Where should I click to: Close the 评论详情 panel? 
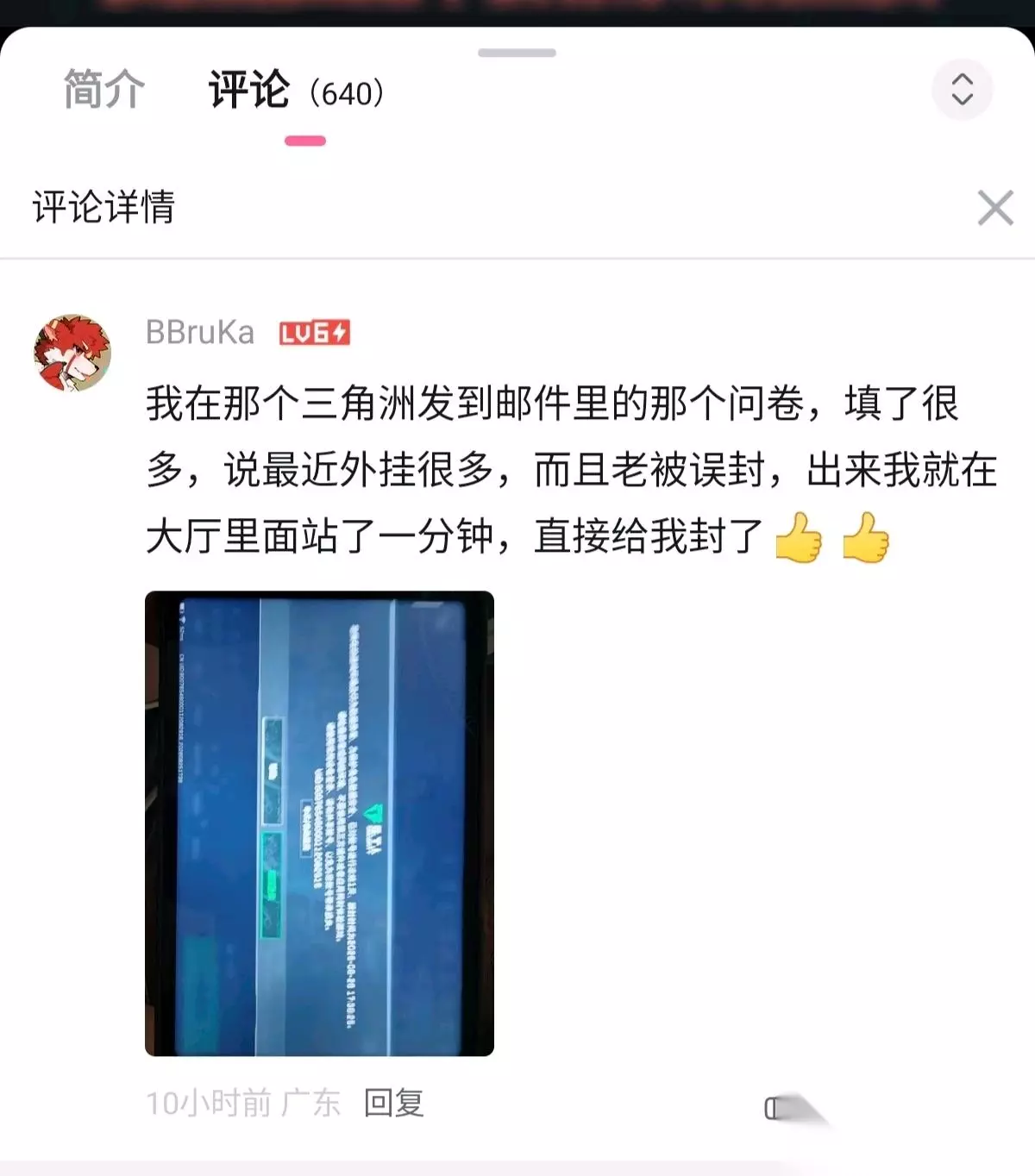click(995, 208)
